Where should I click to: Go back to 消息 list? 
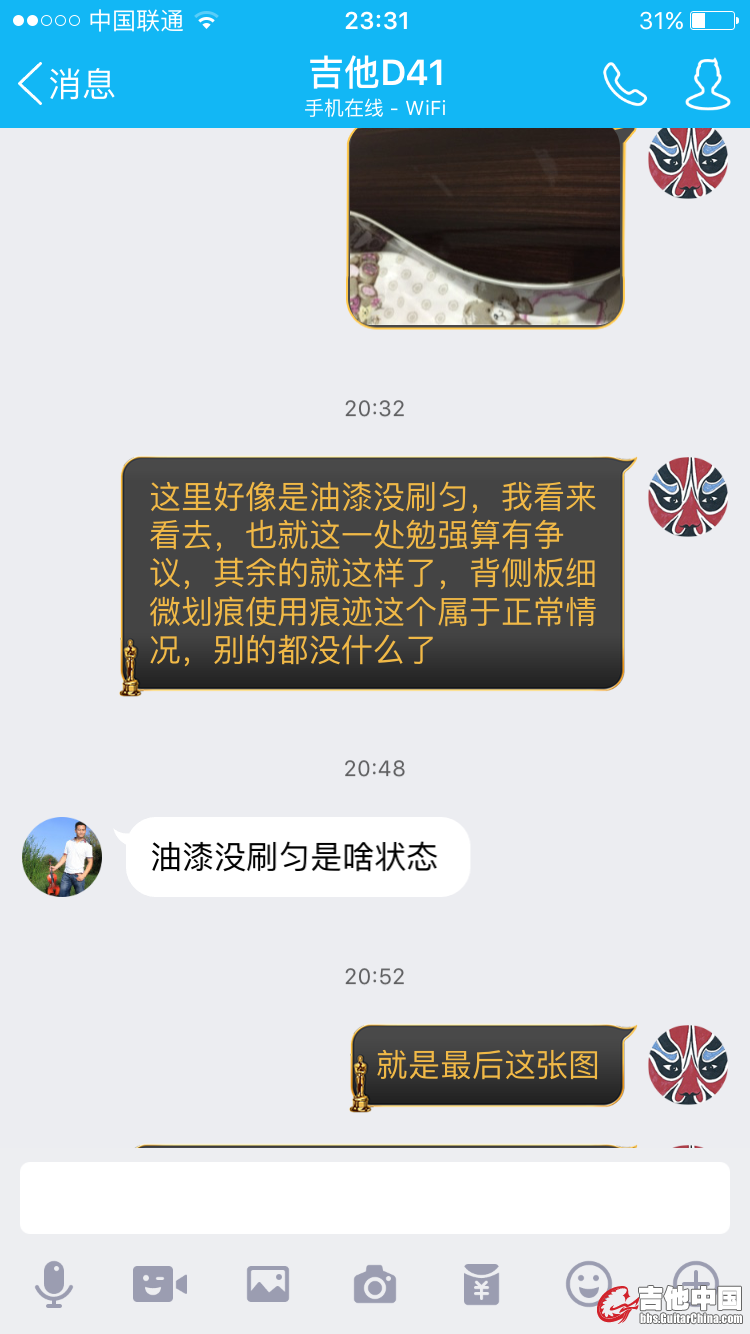coord(66,84)
